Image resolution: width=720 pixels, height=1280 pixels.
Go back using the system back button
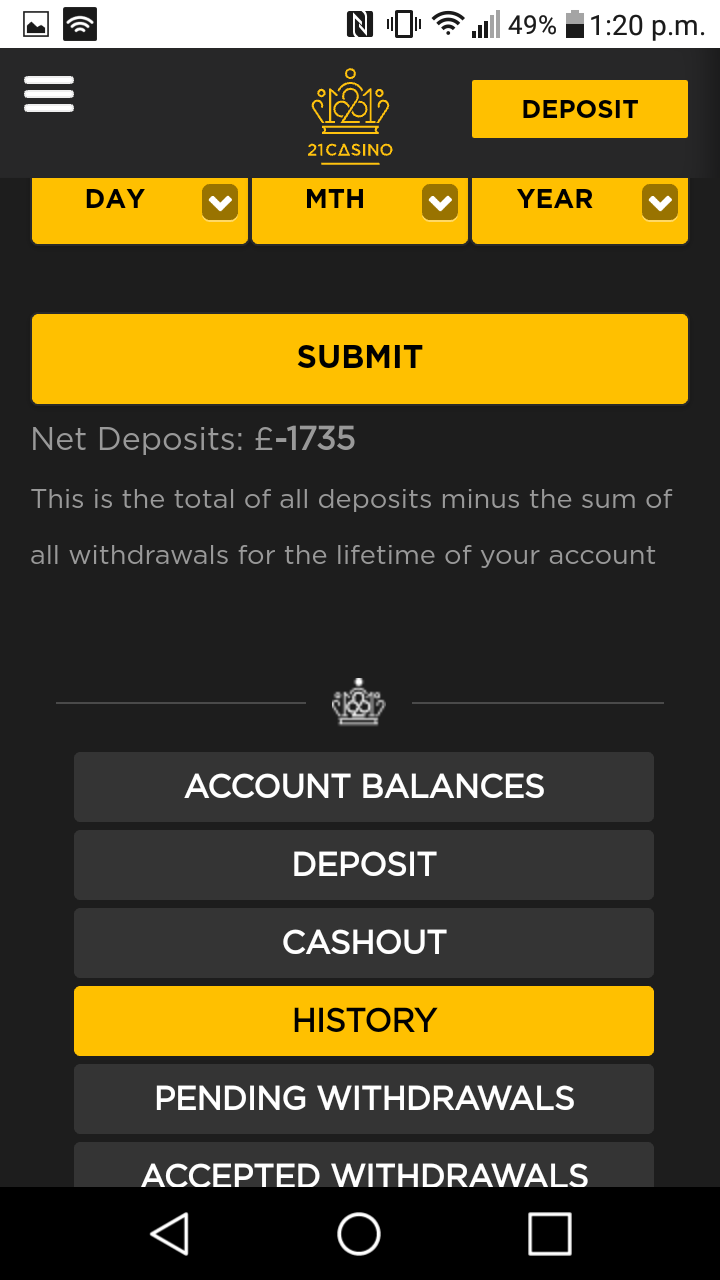(x=169, y=1233)
